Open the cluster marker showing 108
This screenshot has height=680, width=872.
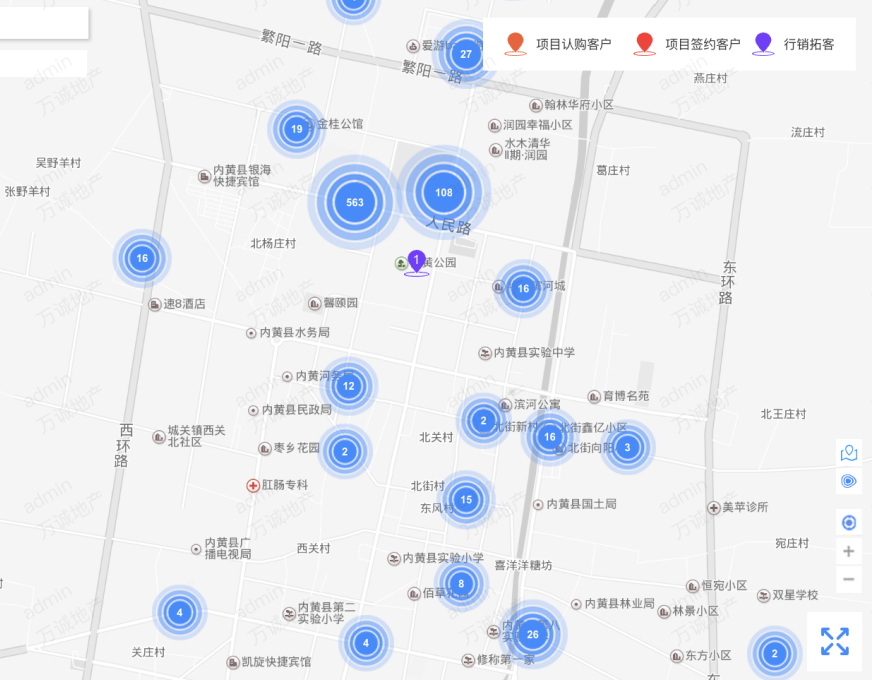444,192
